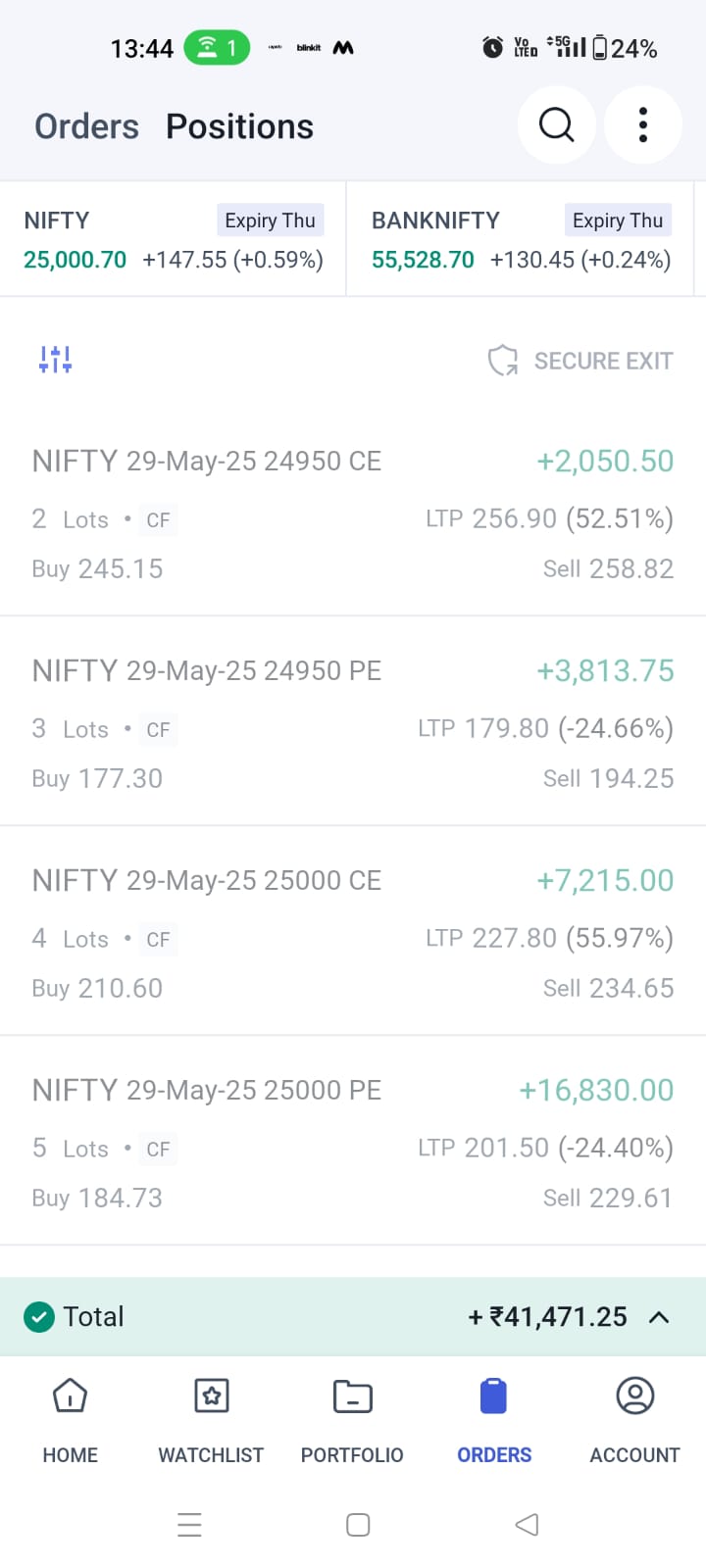Open the positions filter sliders icon
The height and width of the screenshot is (1568, 706).
[x=55, y=360]
